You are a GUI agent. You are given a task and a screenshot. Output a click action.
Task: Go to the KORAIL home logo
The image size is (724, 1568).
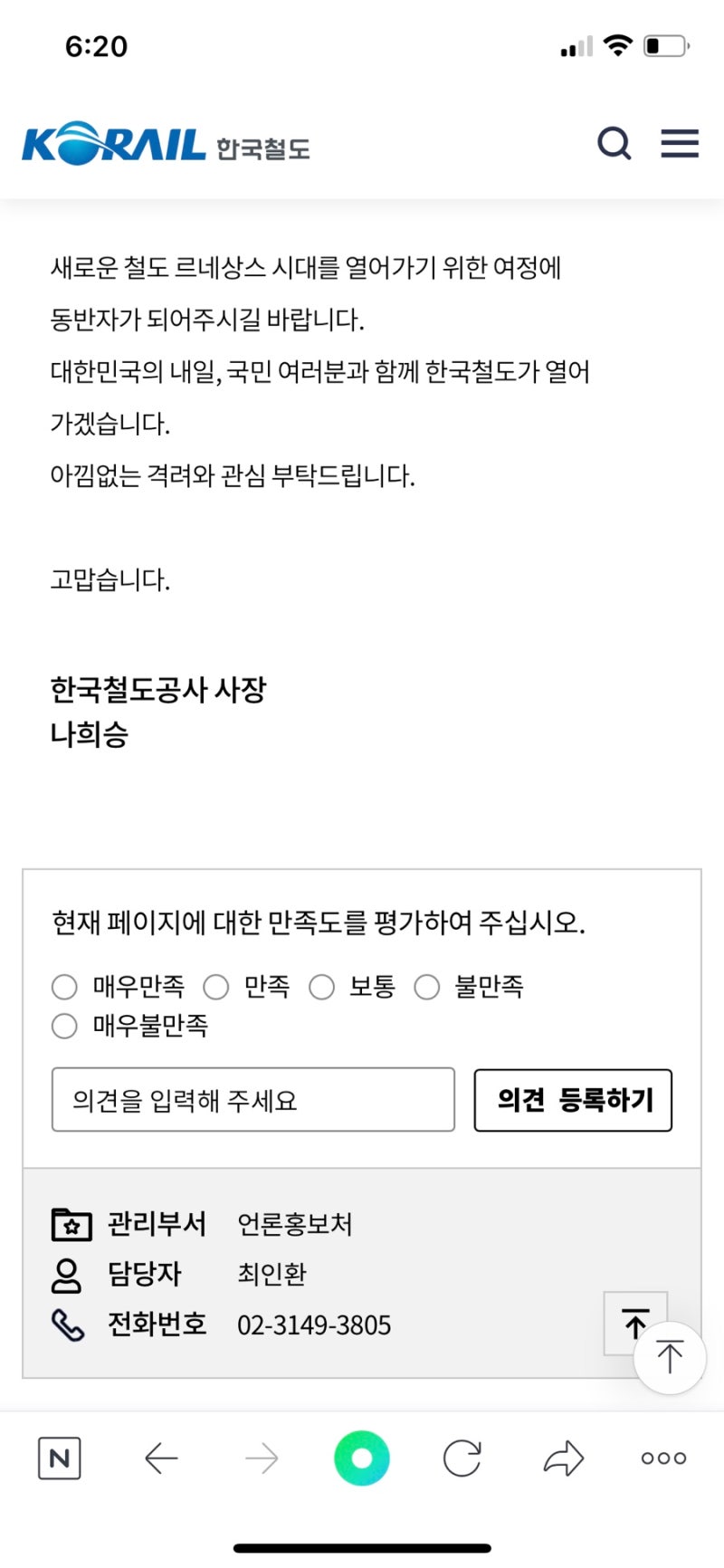[166, 145]
